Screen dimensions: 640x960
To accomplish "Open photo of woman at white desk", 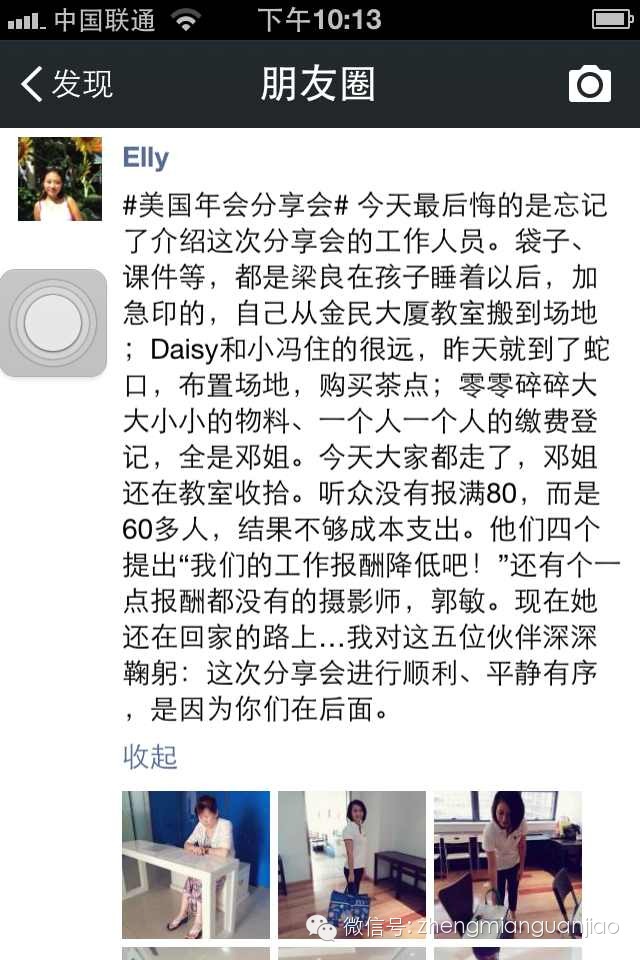I will coord(196,864).
